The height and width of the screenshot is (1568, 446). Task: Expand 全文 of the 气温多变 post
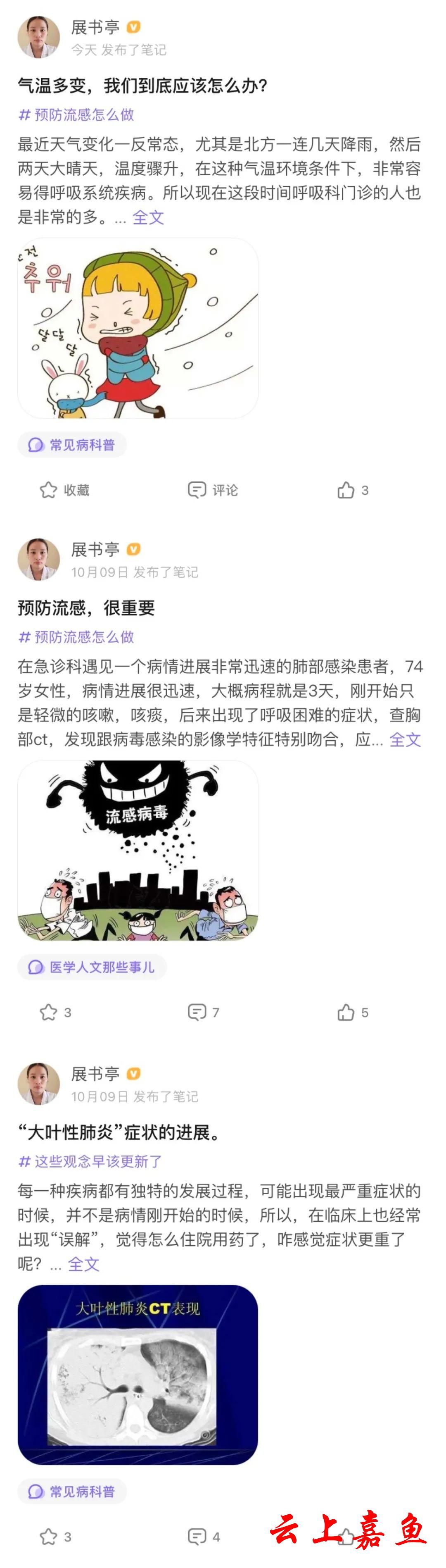[148, 217]
